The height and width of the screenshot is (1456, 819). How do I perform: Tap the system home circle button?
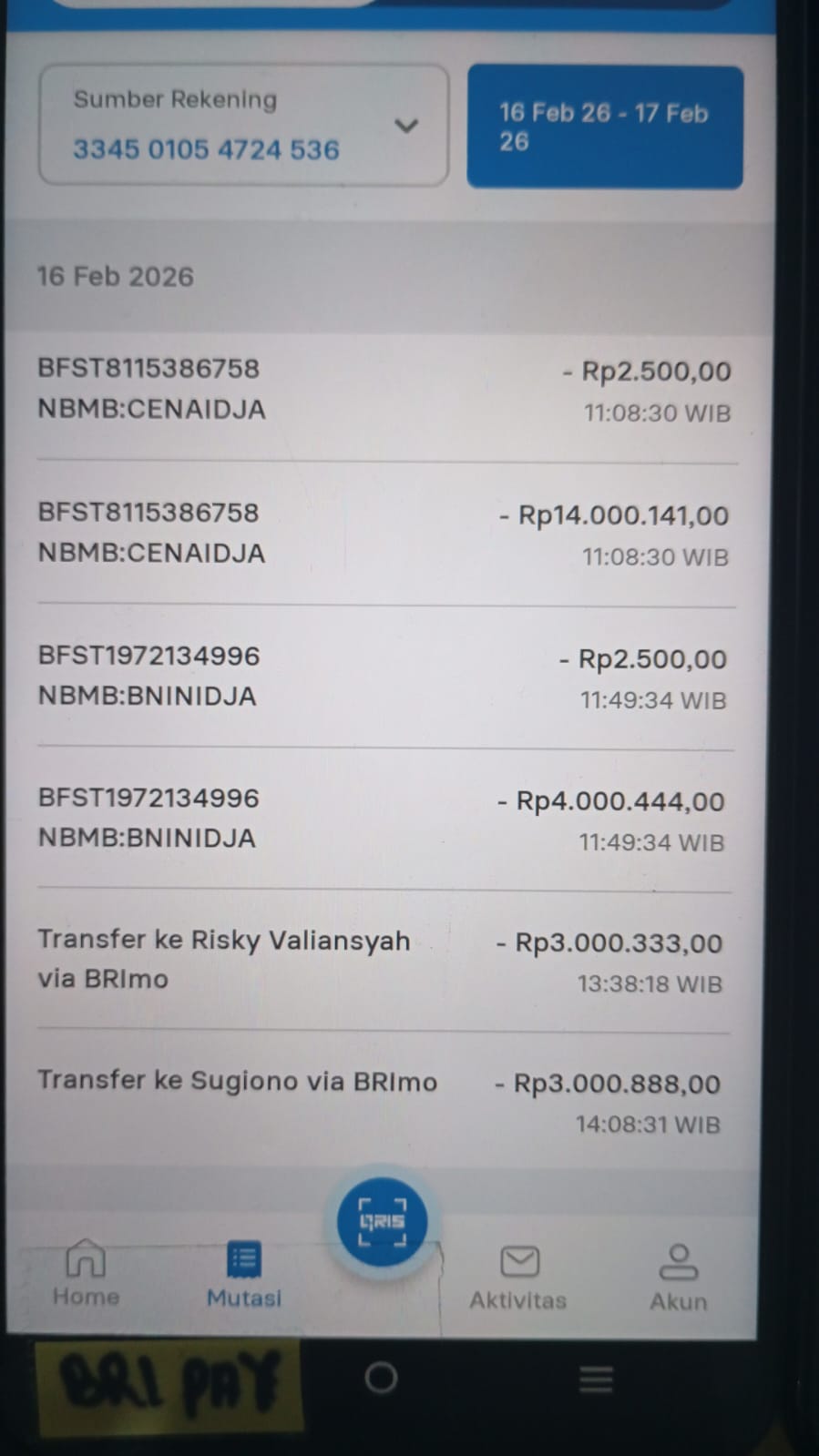point(381,1378)
